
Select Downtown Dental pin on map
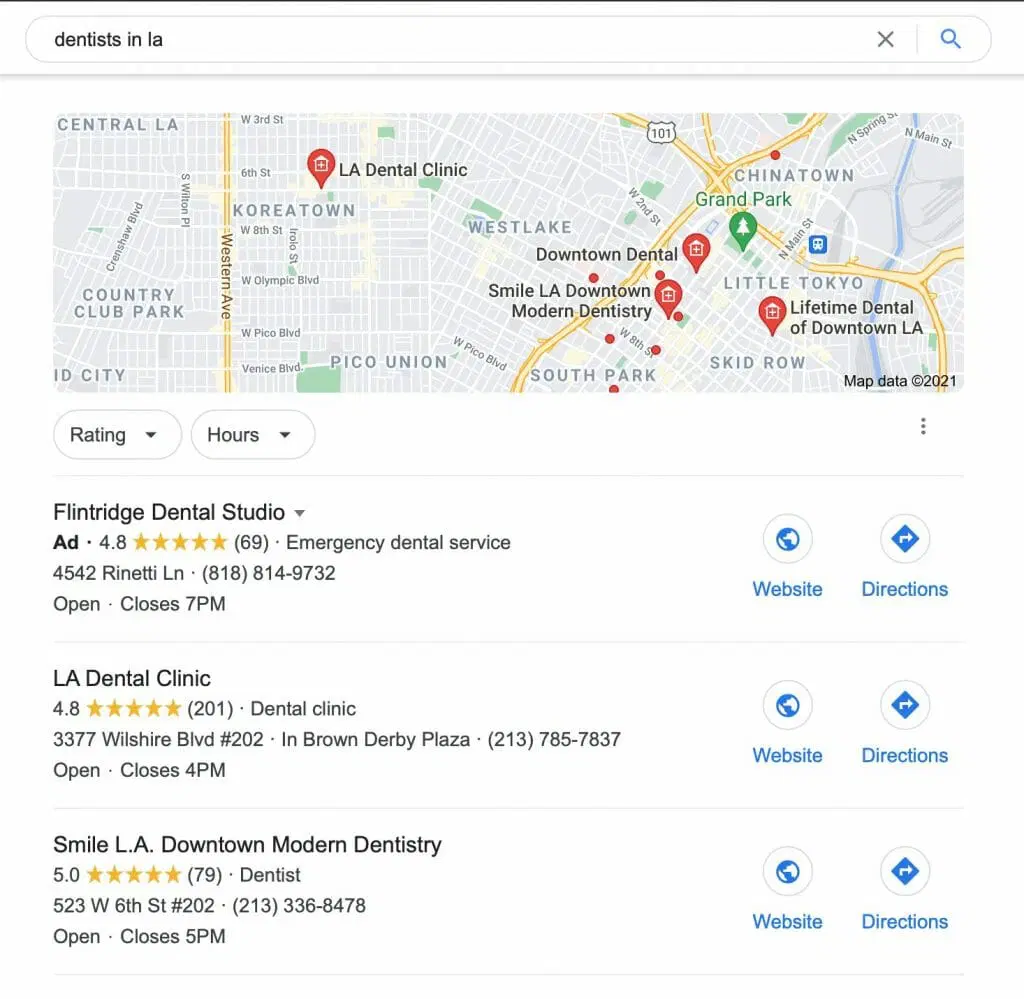(x=695, y=250)
